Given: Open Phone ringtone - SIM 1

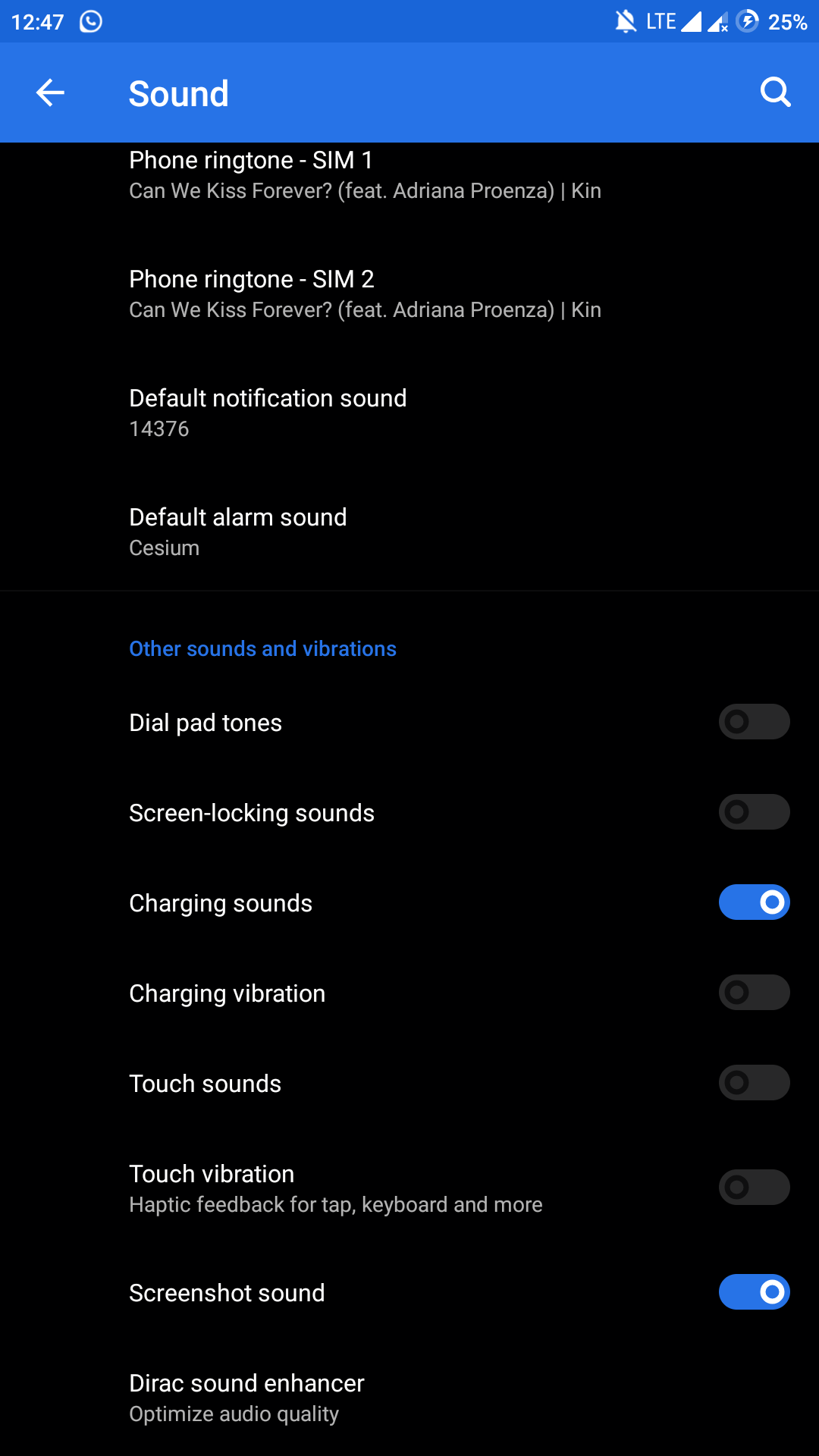Looking at the screenshot, I should (409, 175).
